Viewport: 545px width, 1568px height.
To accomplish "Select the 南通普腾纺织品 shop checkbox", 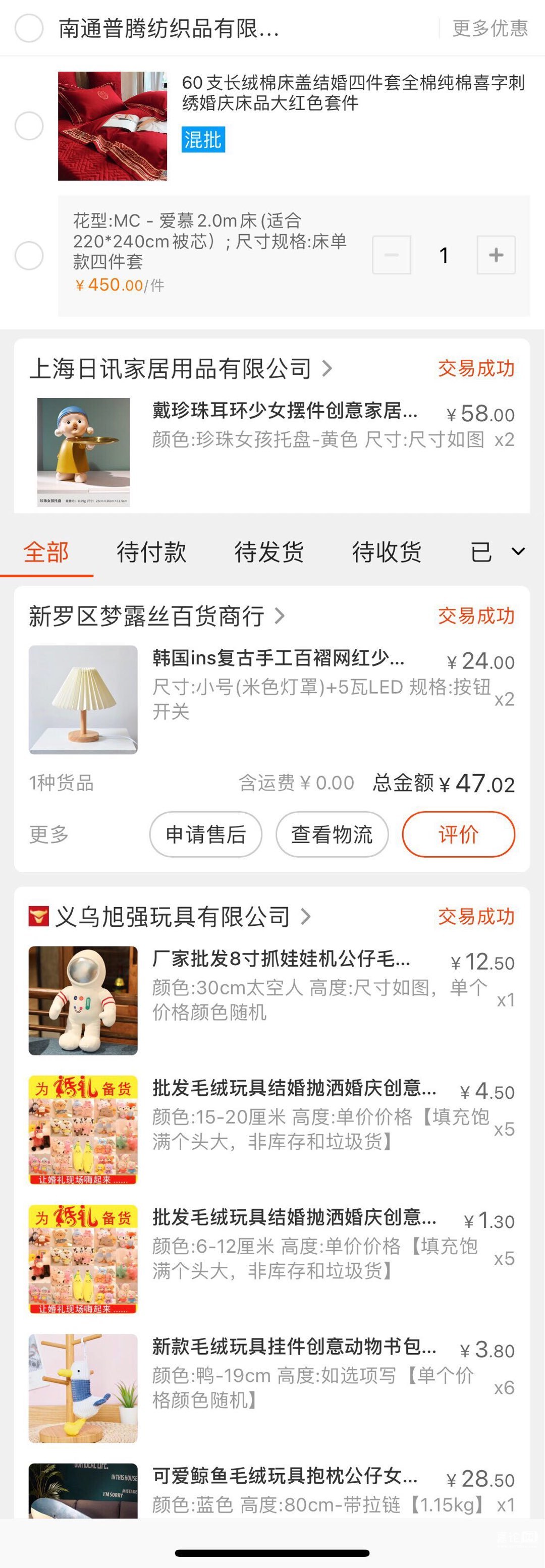I will tap(29, 28).
